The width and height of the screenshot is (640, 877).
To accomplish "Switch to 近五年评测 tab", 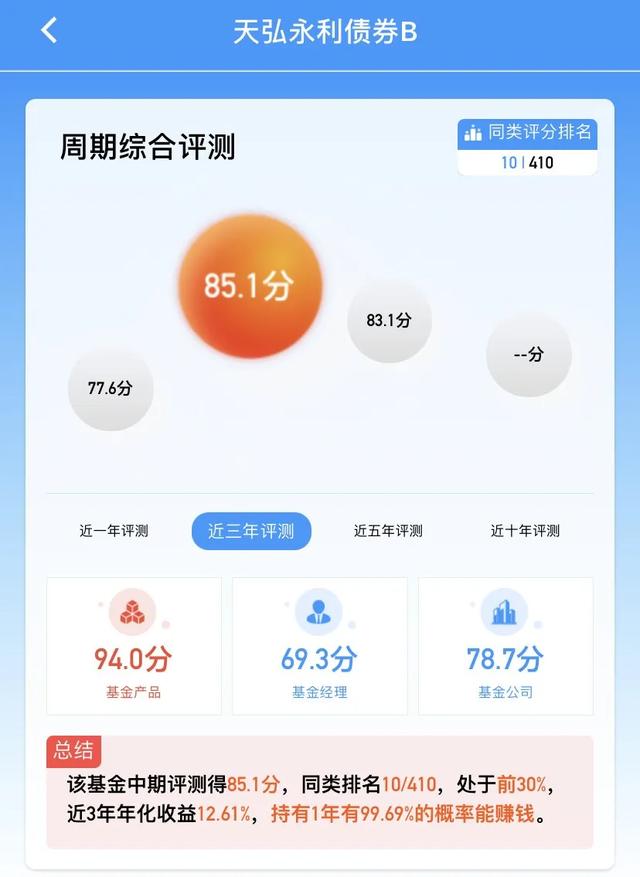I will click(x=388, y=531).
